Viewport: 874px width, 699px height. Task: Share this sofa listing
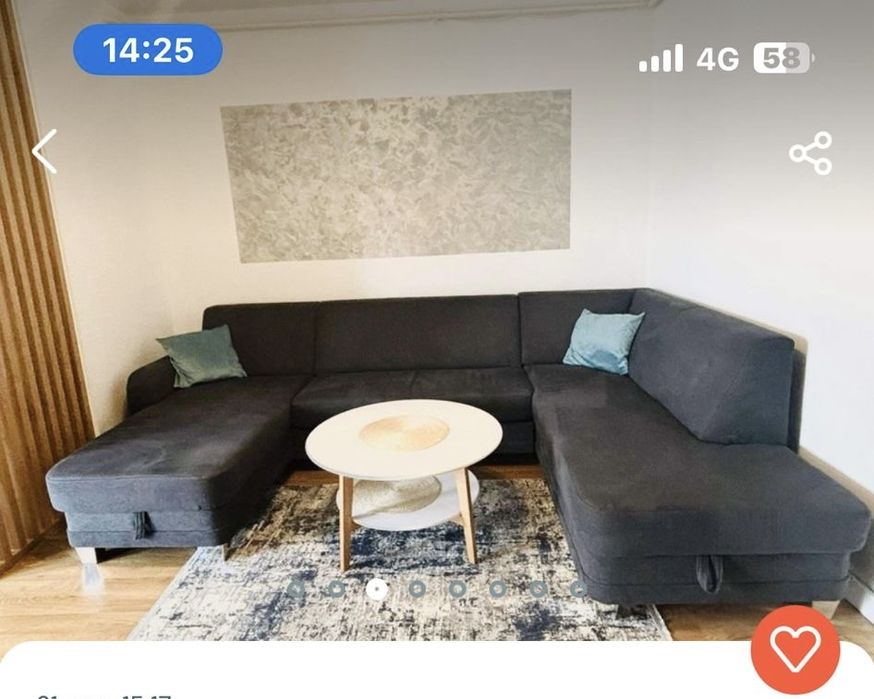(x=810, y=153)
